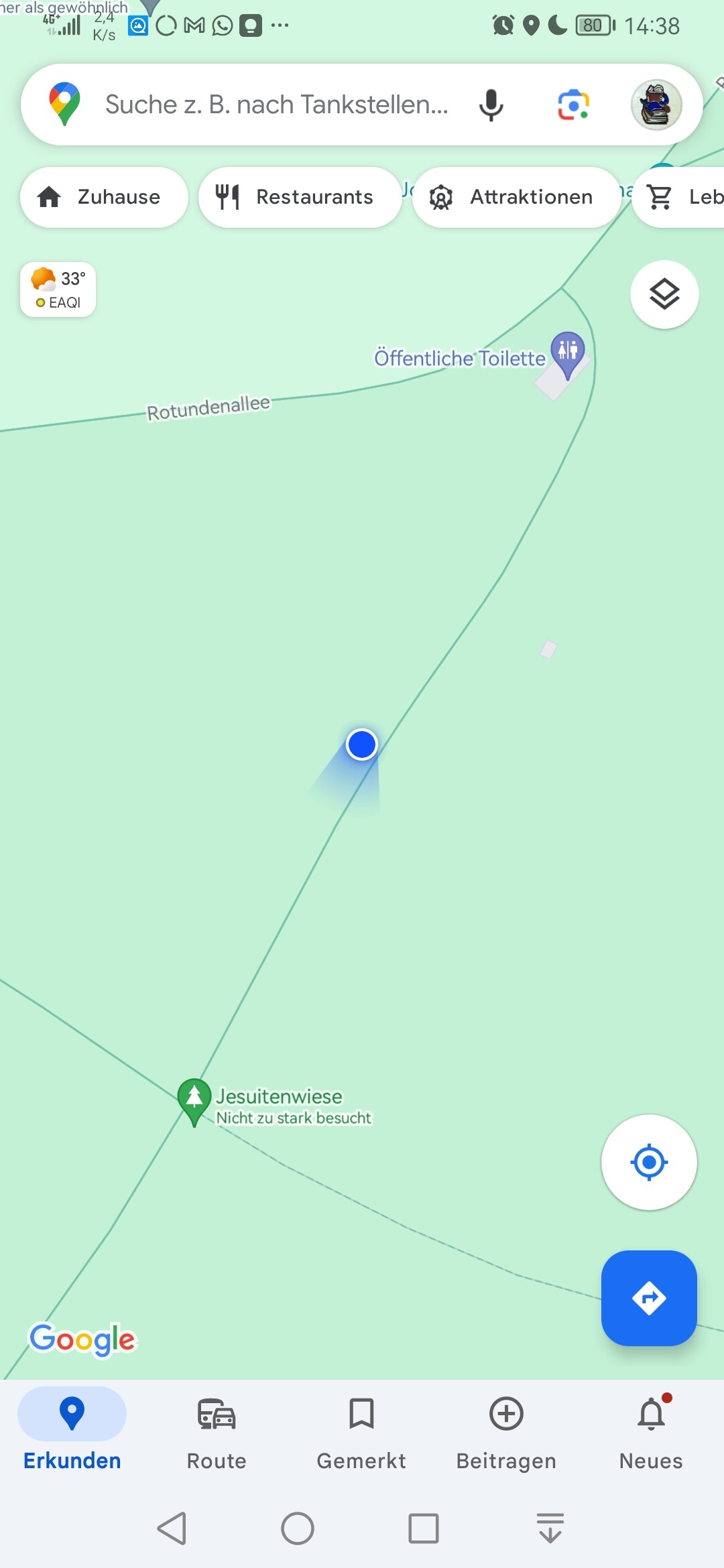The image size is (724, 1568).
Task: Open the account profile picture
Action: pyautogui.click(x=656, y=105)
